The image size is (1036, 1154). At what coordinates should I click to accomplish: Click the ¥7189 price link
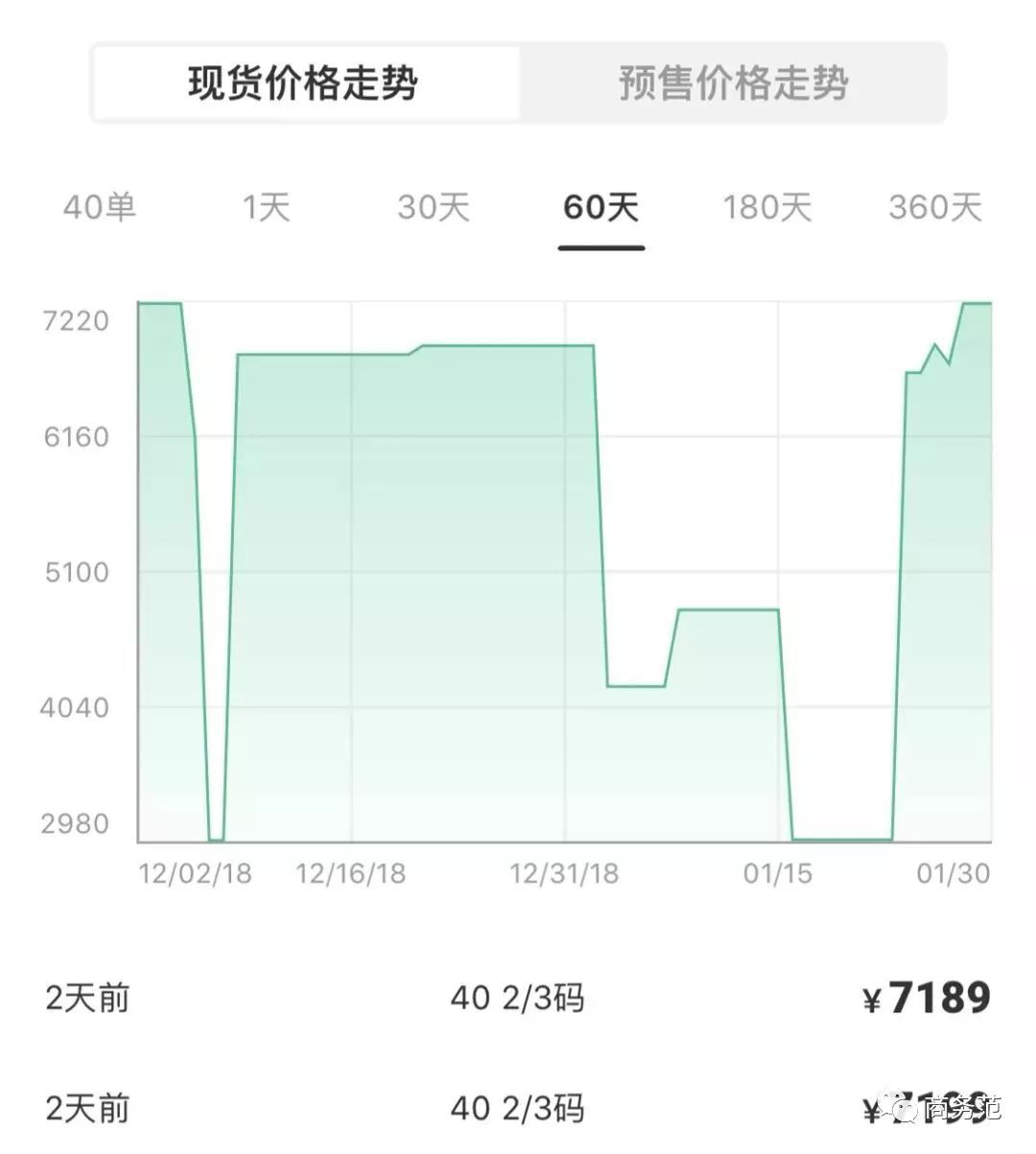927,997
